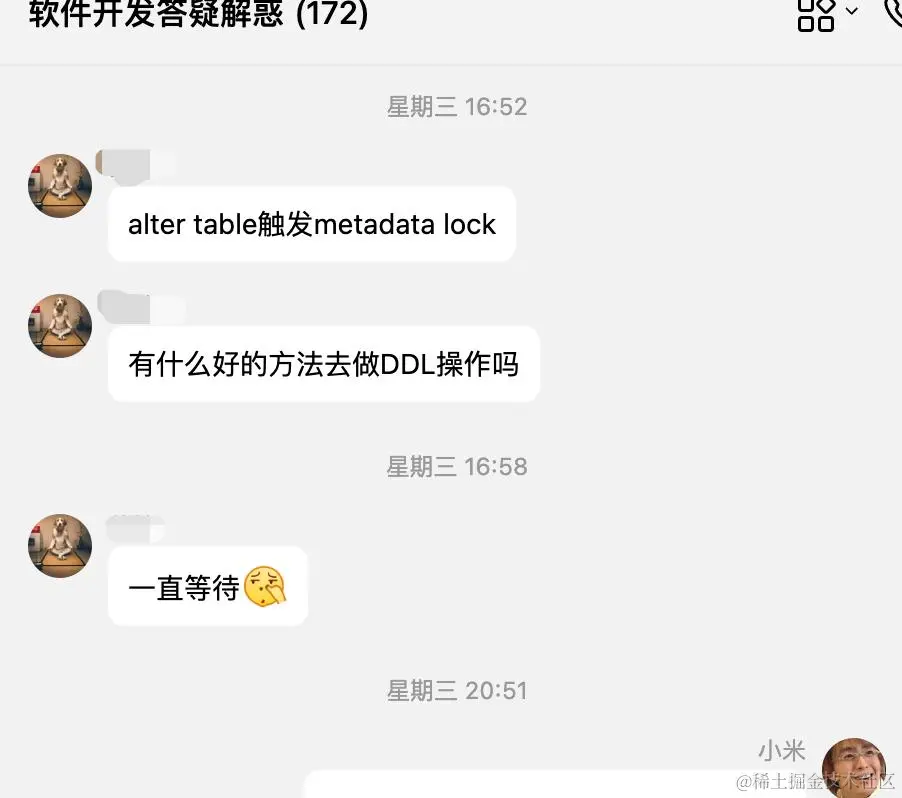View profile of the sender of 一直等待
Screen dimensions: 902x798
click(x=60, y=546)
